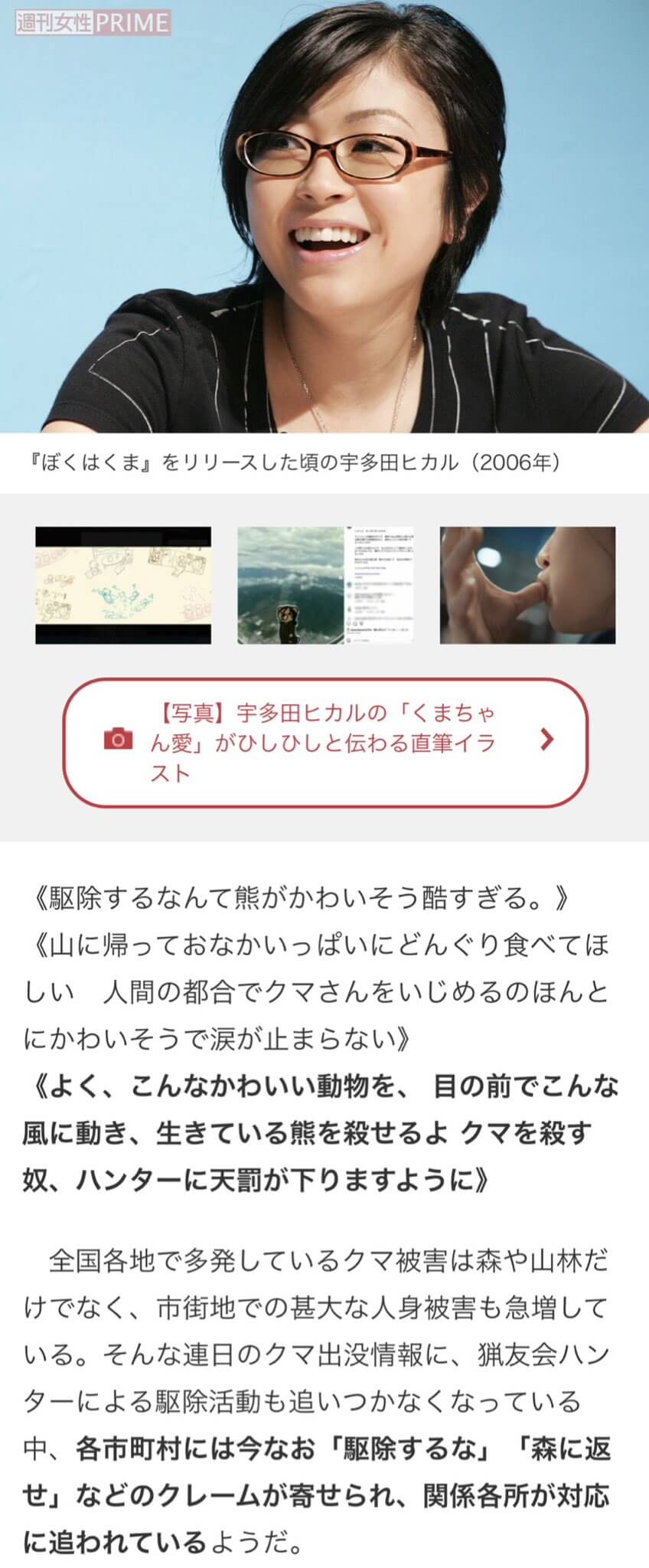Open the hand-drawn illustration thumbnail
Viewport: 649px width, 1568px height.
click(x=123, y=585)
